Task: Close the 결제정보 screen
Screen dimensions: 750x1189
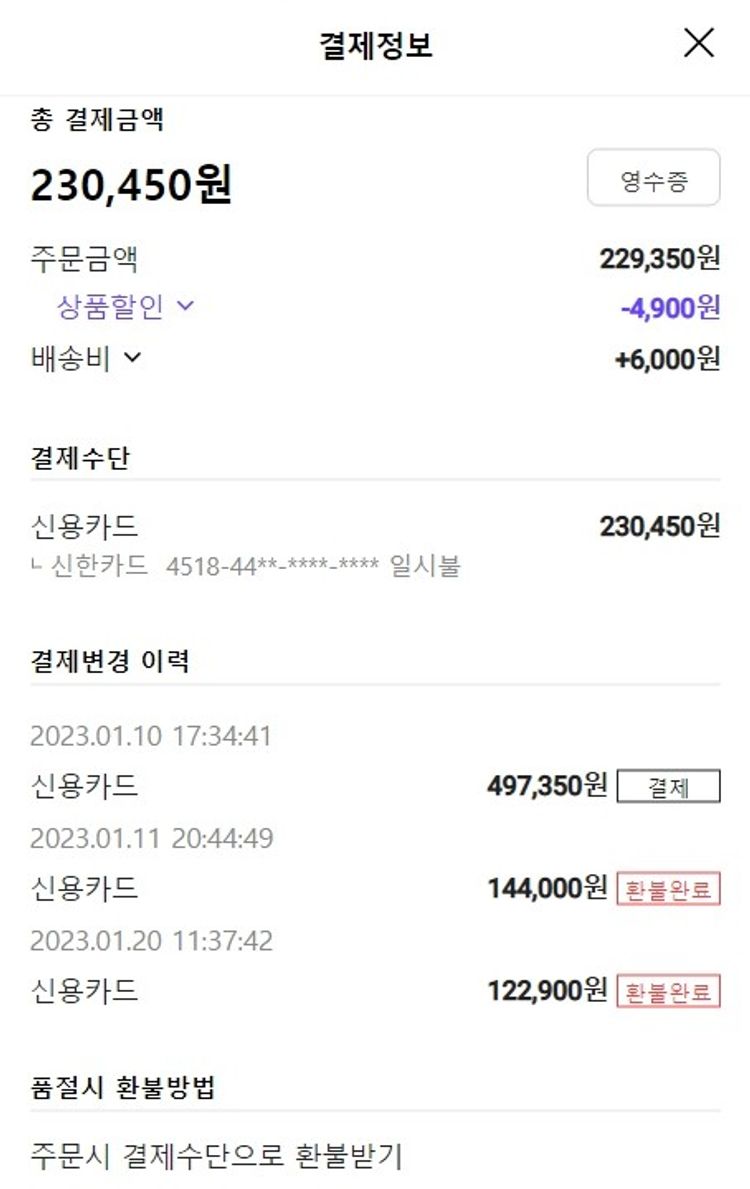Action: click(698, 43)
